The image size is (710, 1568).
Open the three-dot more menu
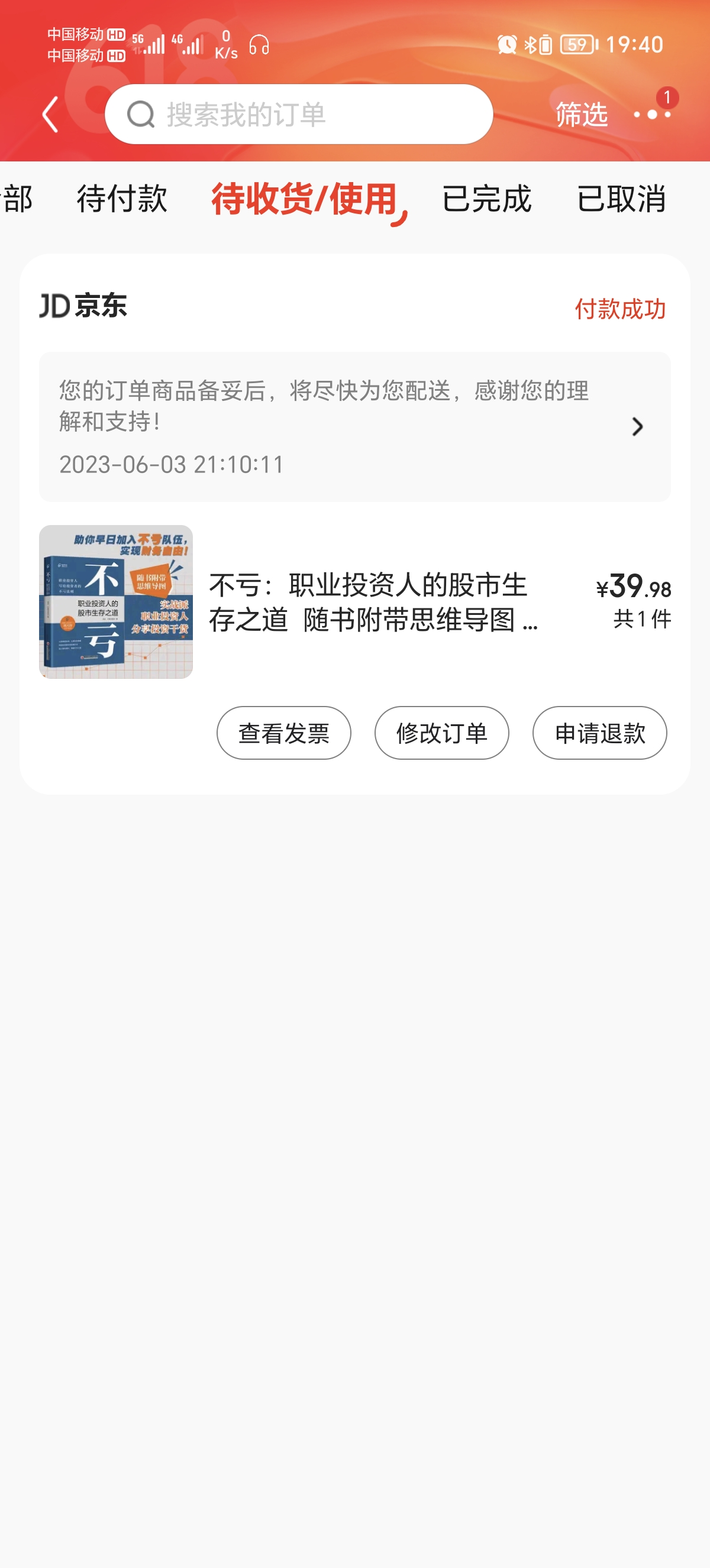coord(652,115)
